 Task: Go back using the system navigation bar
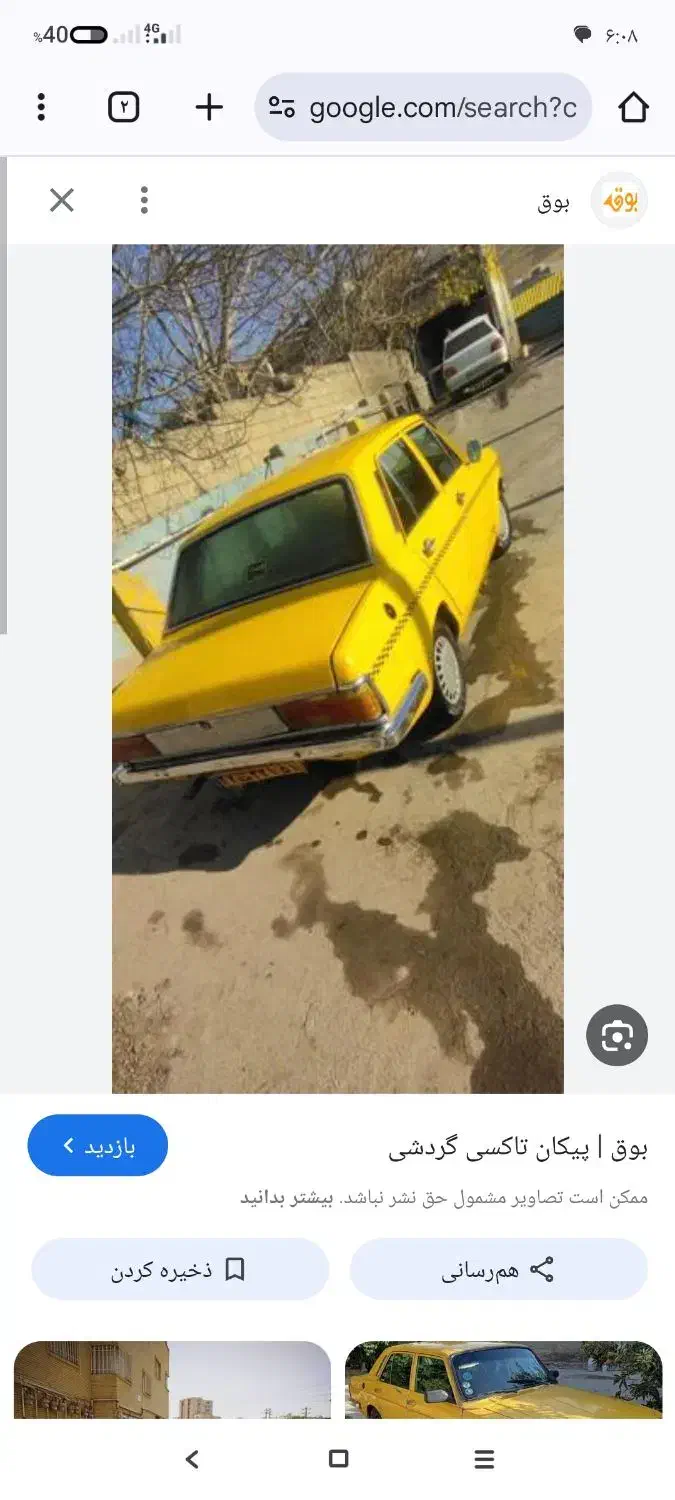pyautogui.click(x=192, y=1459)
